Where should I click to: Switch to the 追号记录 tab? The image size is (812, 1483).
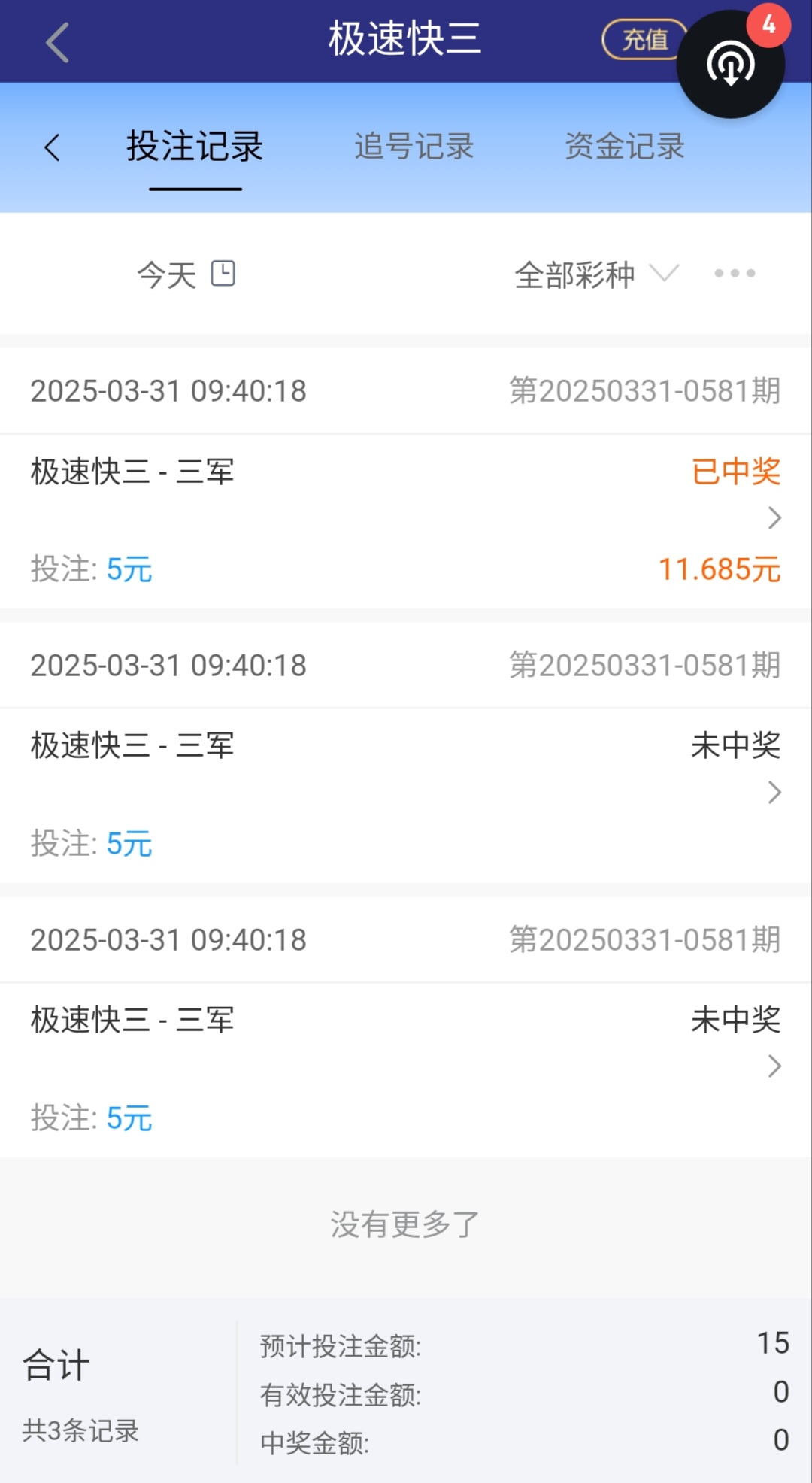414,147
